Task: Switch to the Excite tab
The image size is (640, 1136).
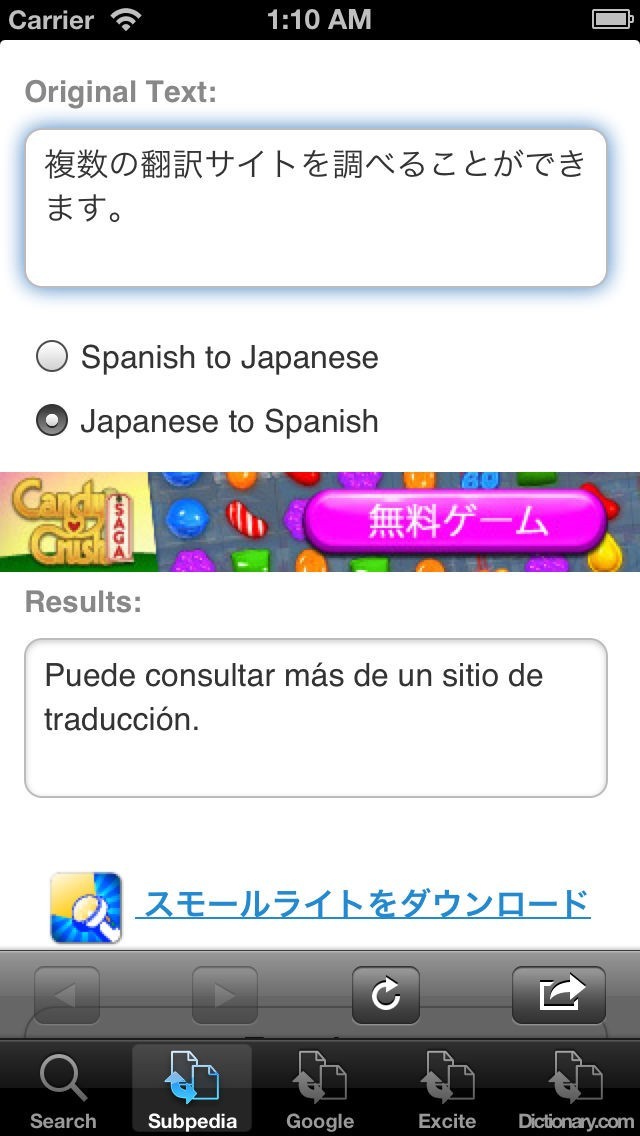Action: pos(447,1090)
